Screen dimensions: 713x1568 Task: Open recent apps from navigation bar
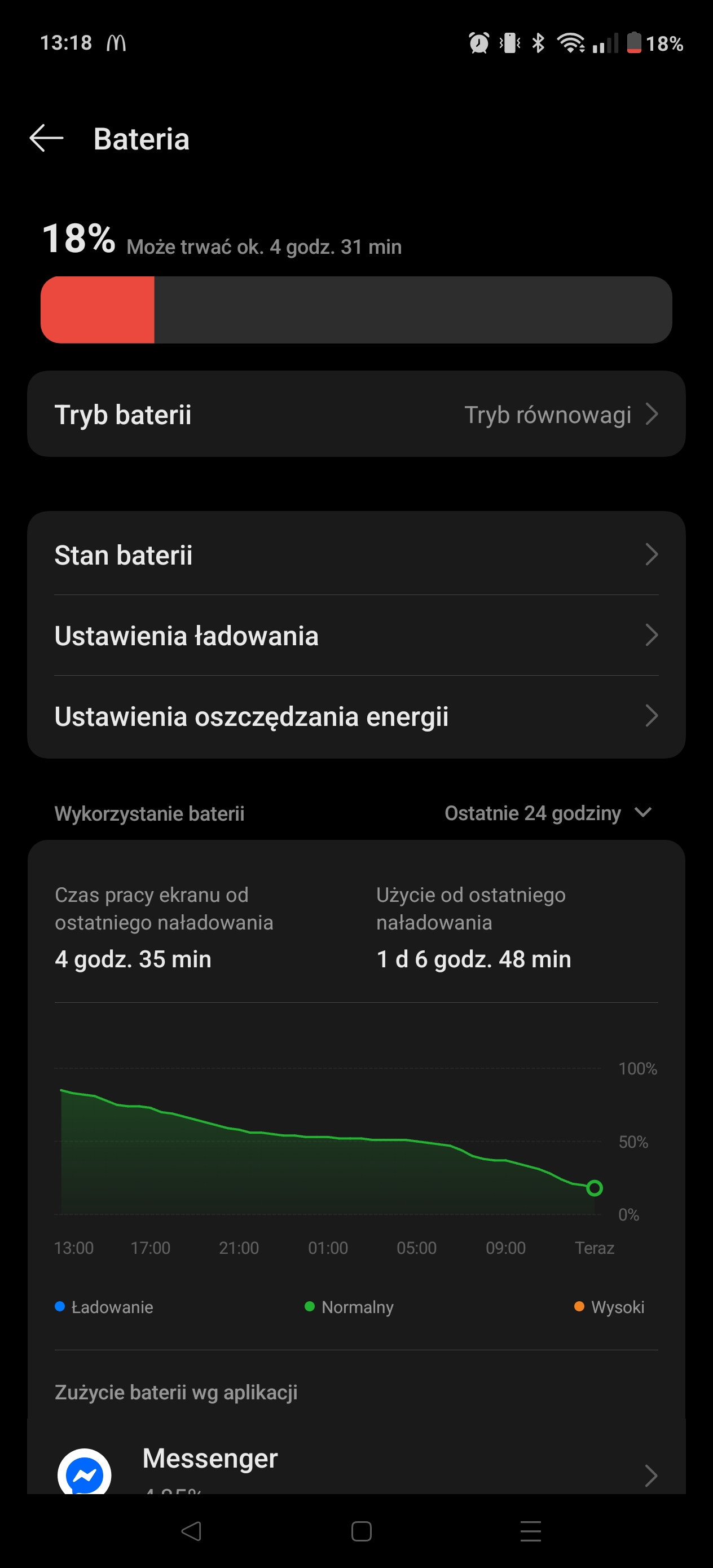530,1531
